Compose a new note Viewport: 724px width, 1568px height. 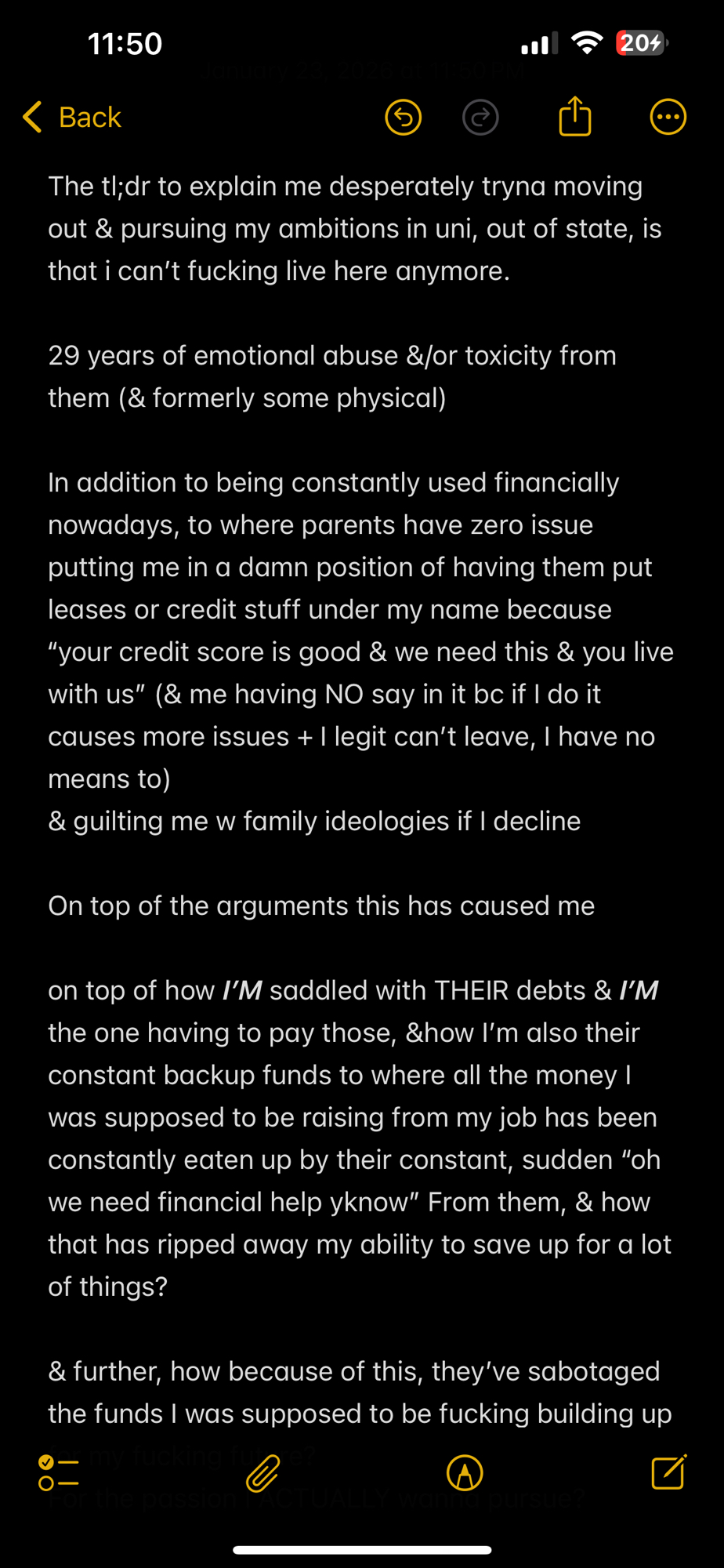tap(668, 1472)
